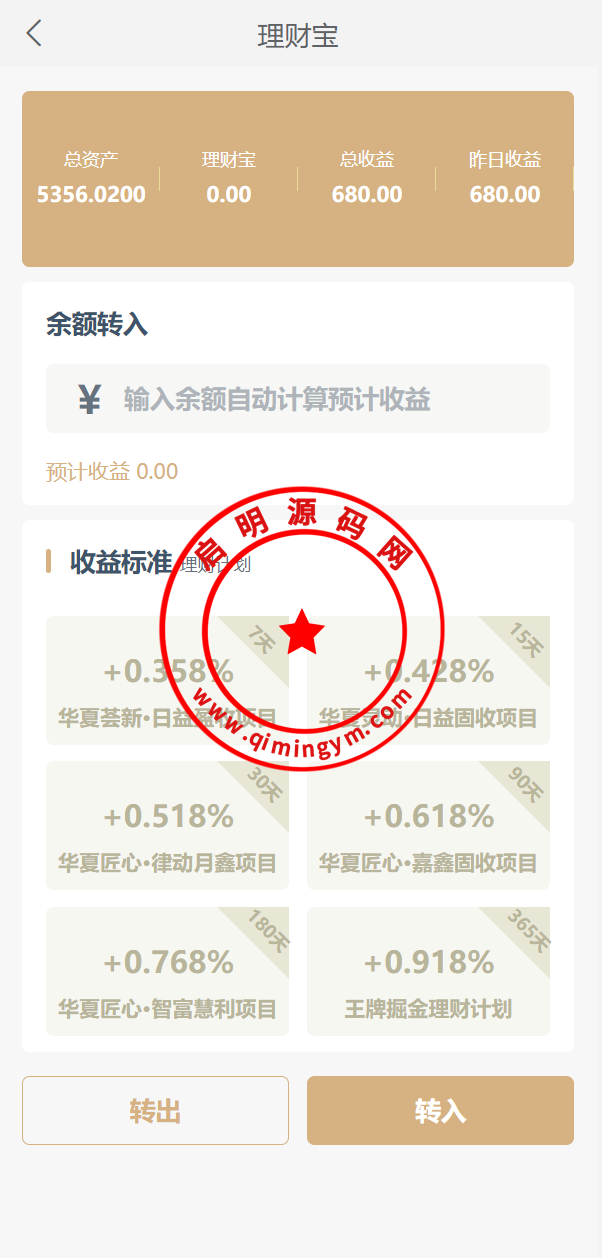Tap the 转入 button
The height and width of the screenshot is (1258, 602).
440,1110
